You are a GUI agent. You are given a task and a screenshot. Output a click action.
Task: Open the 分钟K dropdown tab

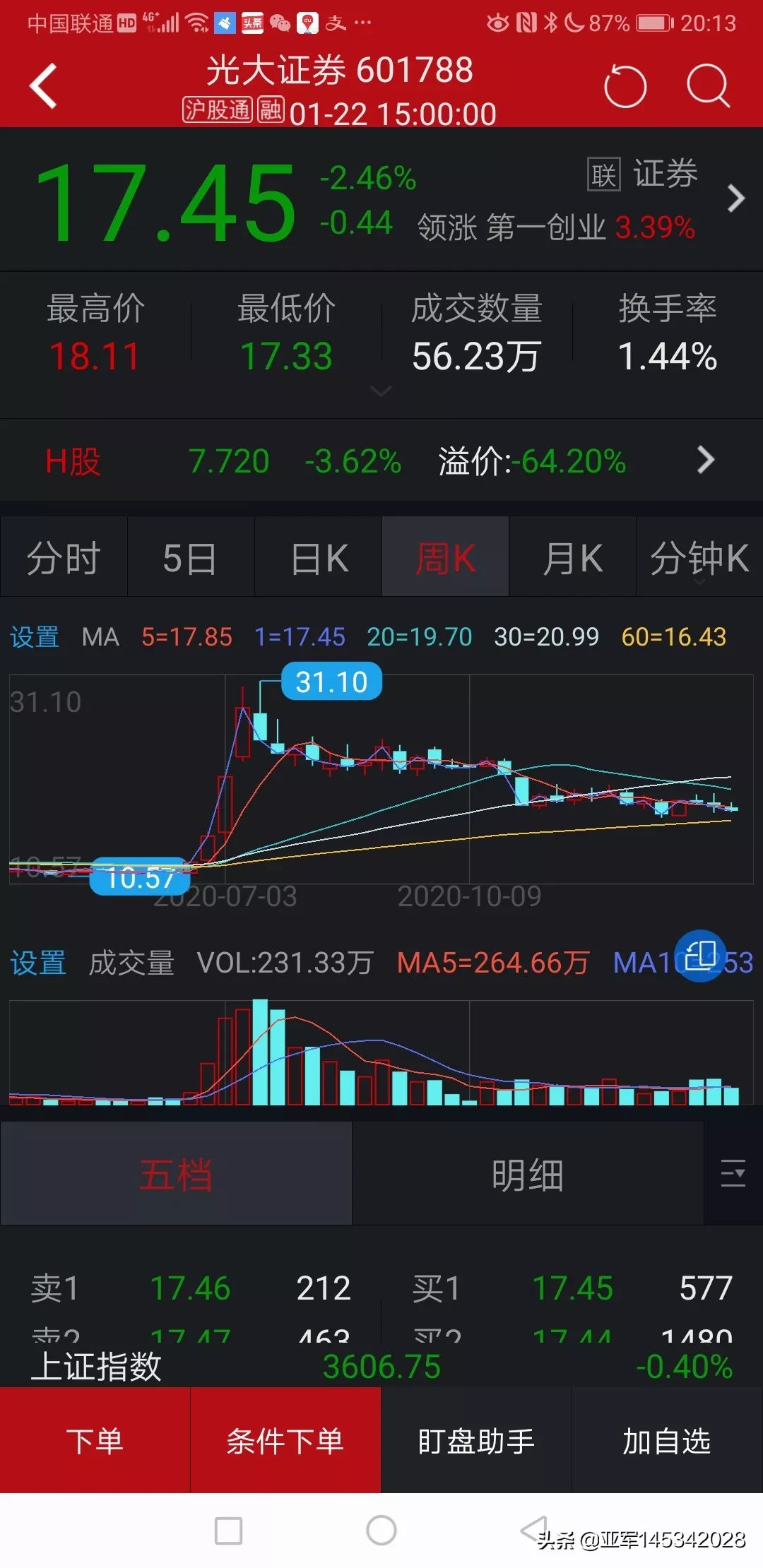(699, 558)
